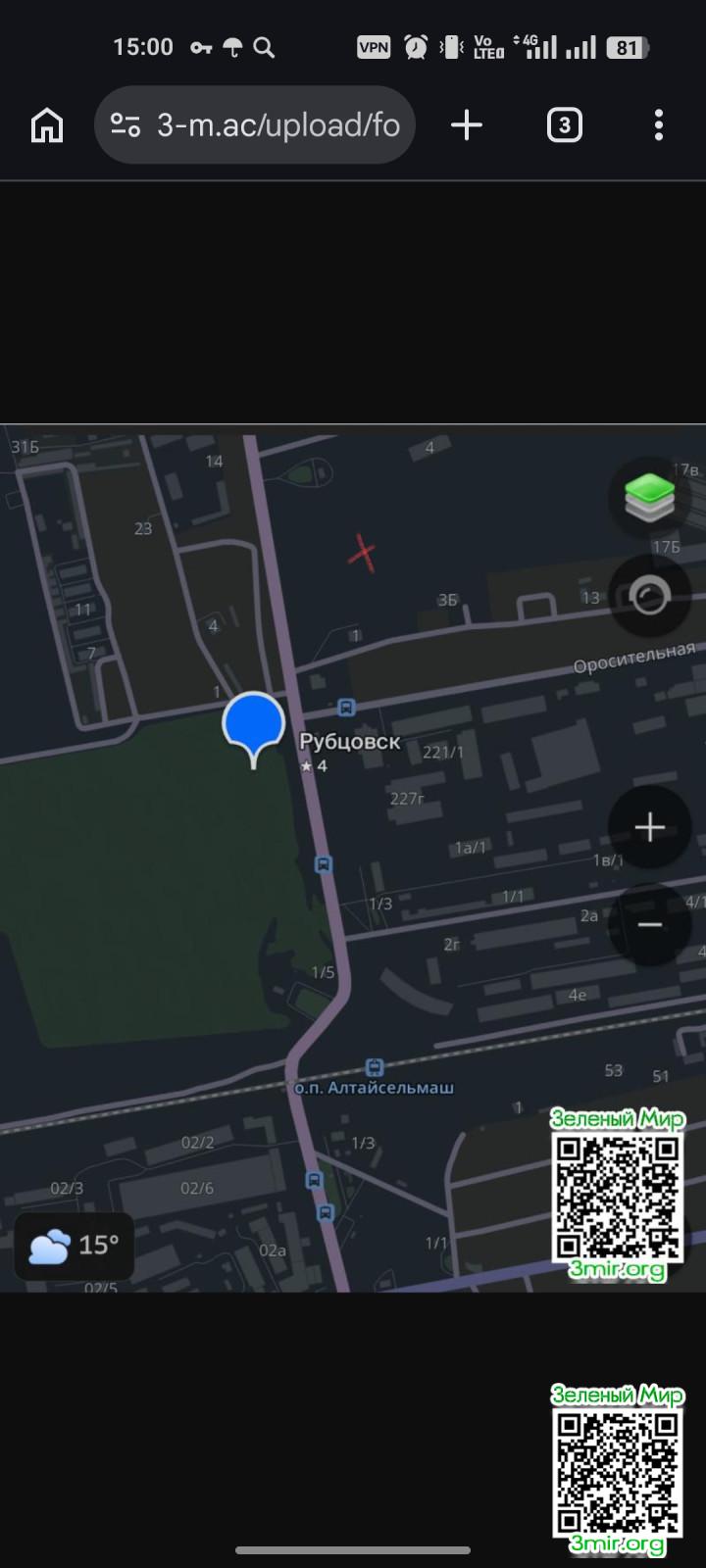Go to the browser home page
Image resolution: width=706 pixels, height=1568 pixels.
click(47, 125)
